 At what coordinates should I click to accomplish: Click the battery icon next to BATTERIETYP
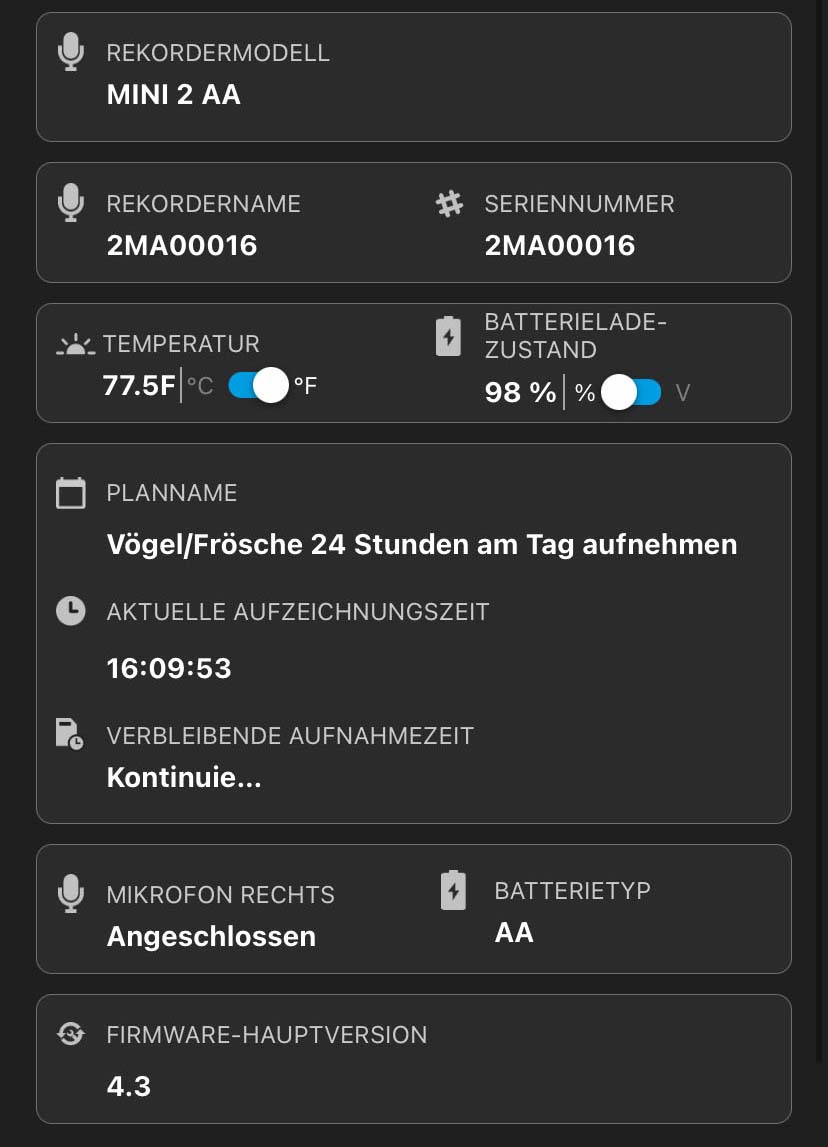[452, 889]
